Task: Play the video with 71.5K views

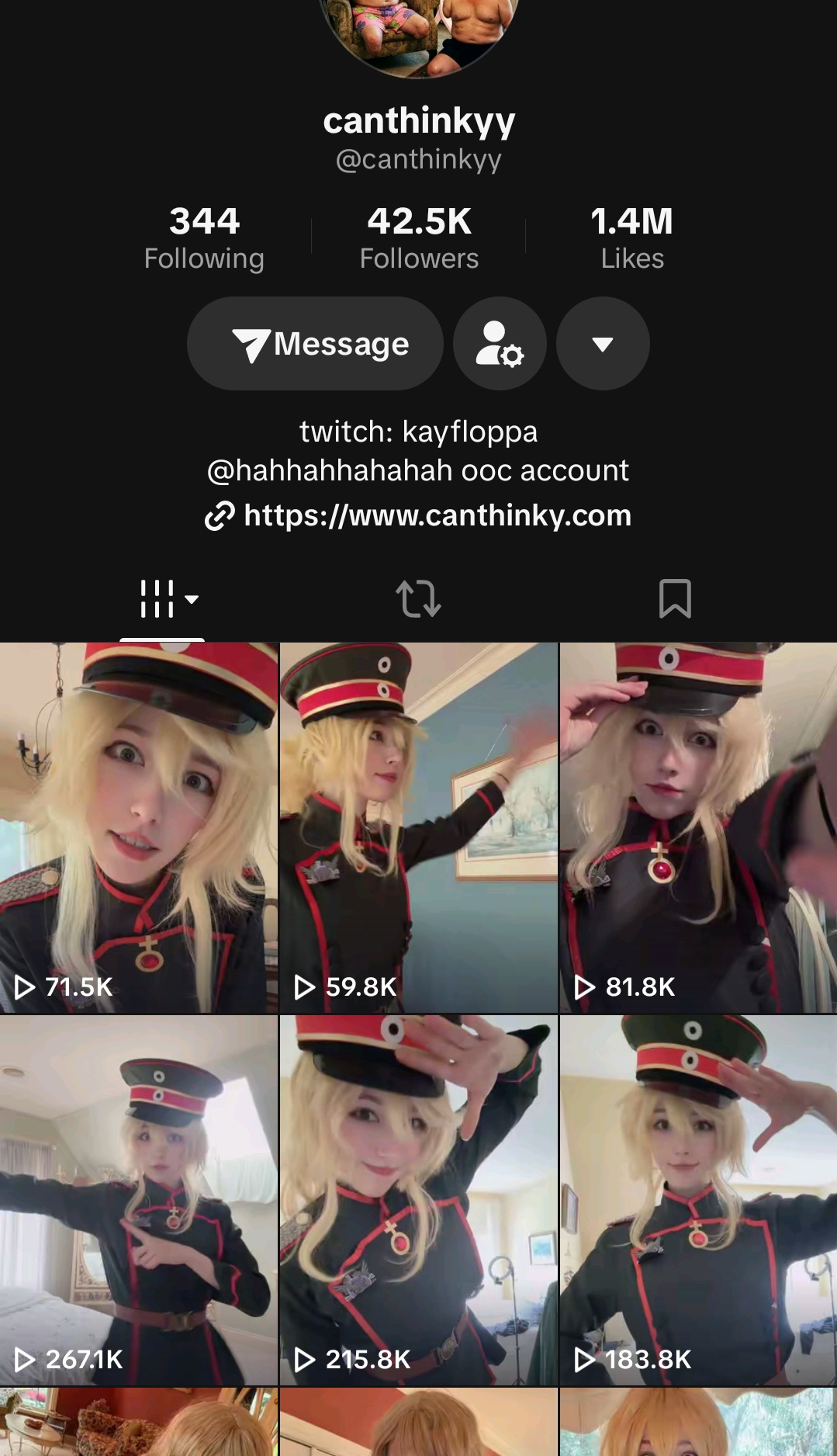Action: 139,827
